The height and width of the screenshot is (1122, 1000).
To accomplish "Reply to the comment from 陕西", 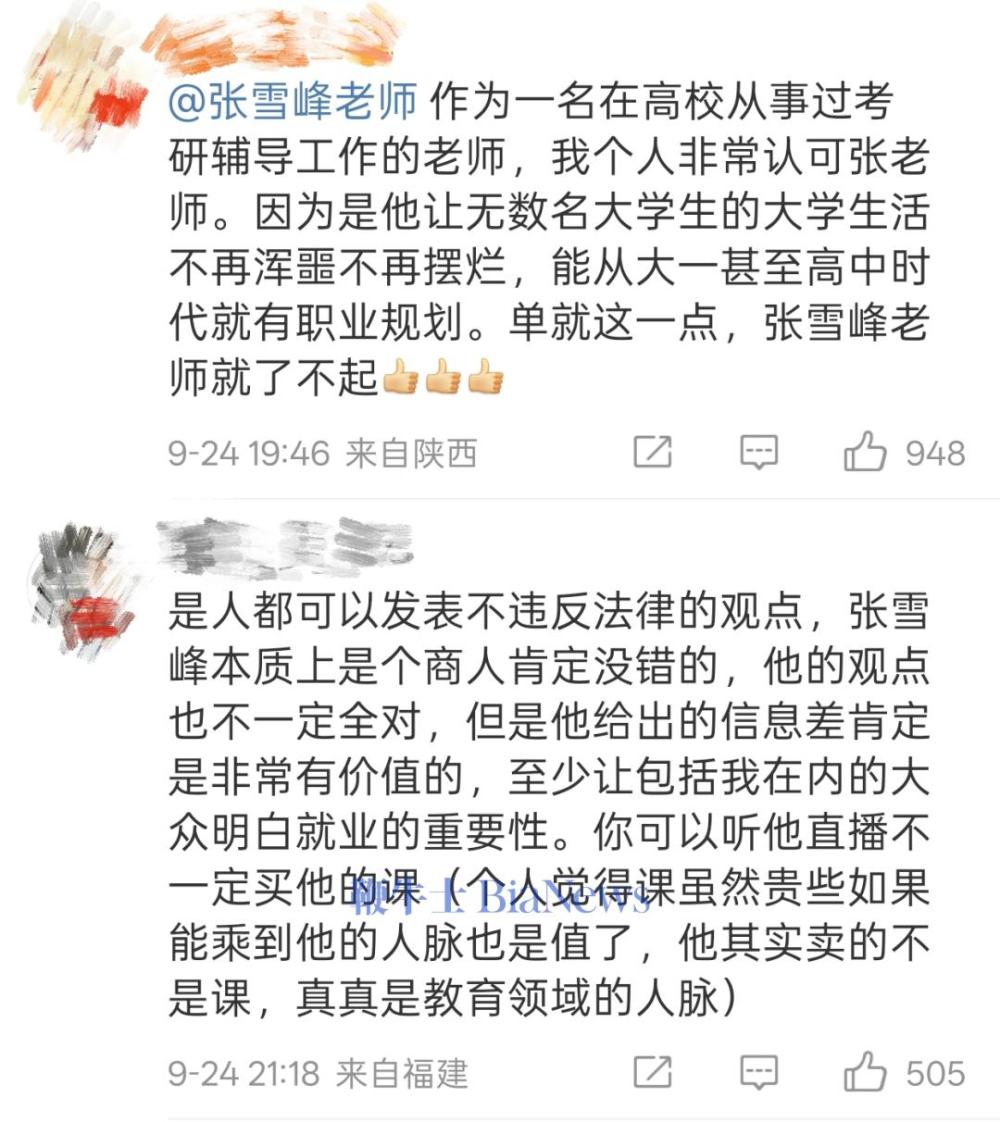I will (x=759, y=453).
